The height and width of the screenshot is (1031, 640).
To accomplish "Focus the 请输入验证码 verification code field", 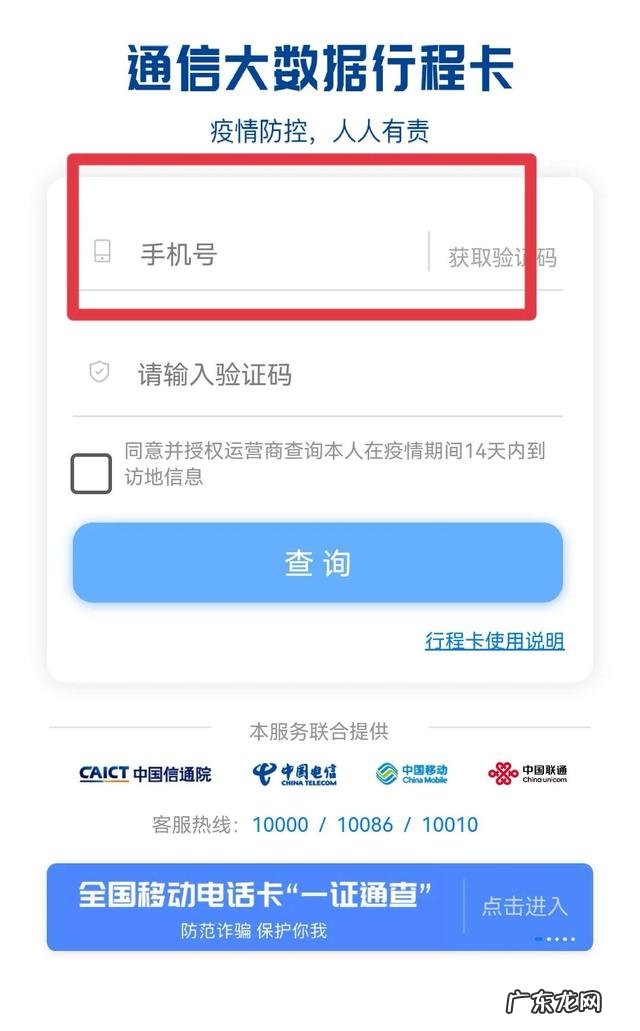I will point(320,376).
